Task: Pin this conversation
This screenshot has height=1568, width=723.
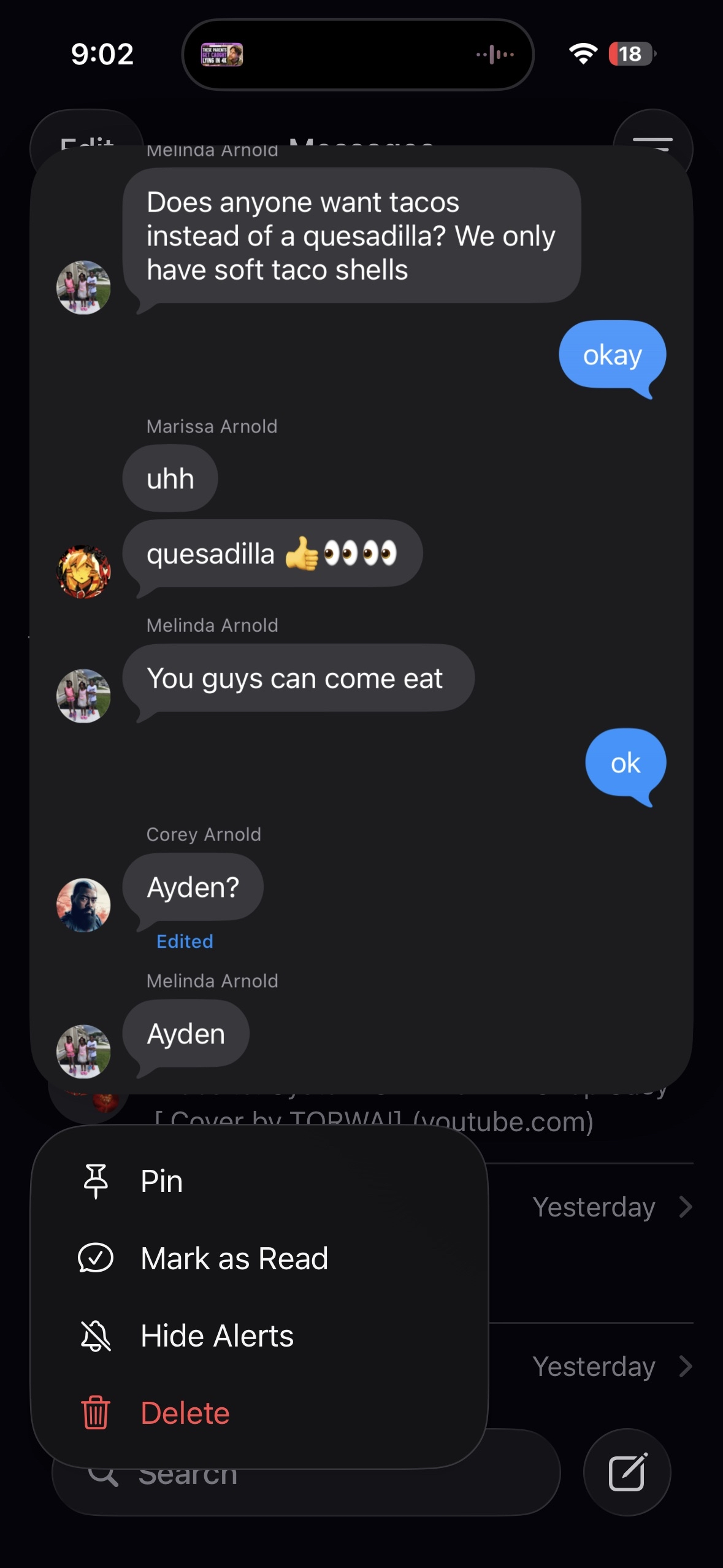Action: 162,1182
